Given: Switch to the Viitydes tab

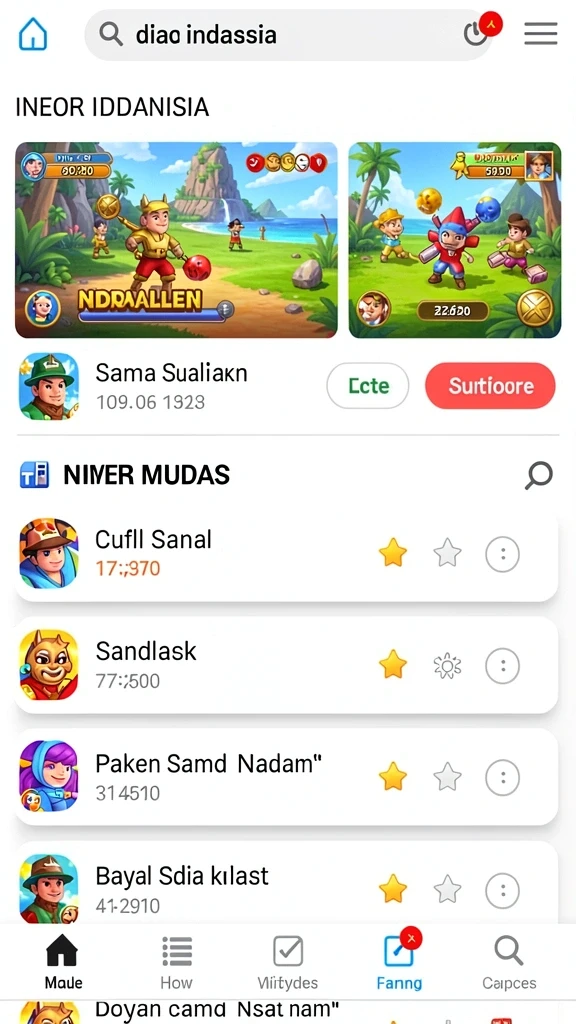Looking at the screenshot, I should [287, 963].
